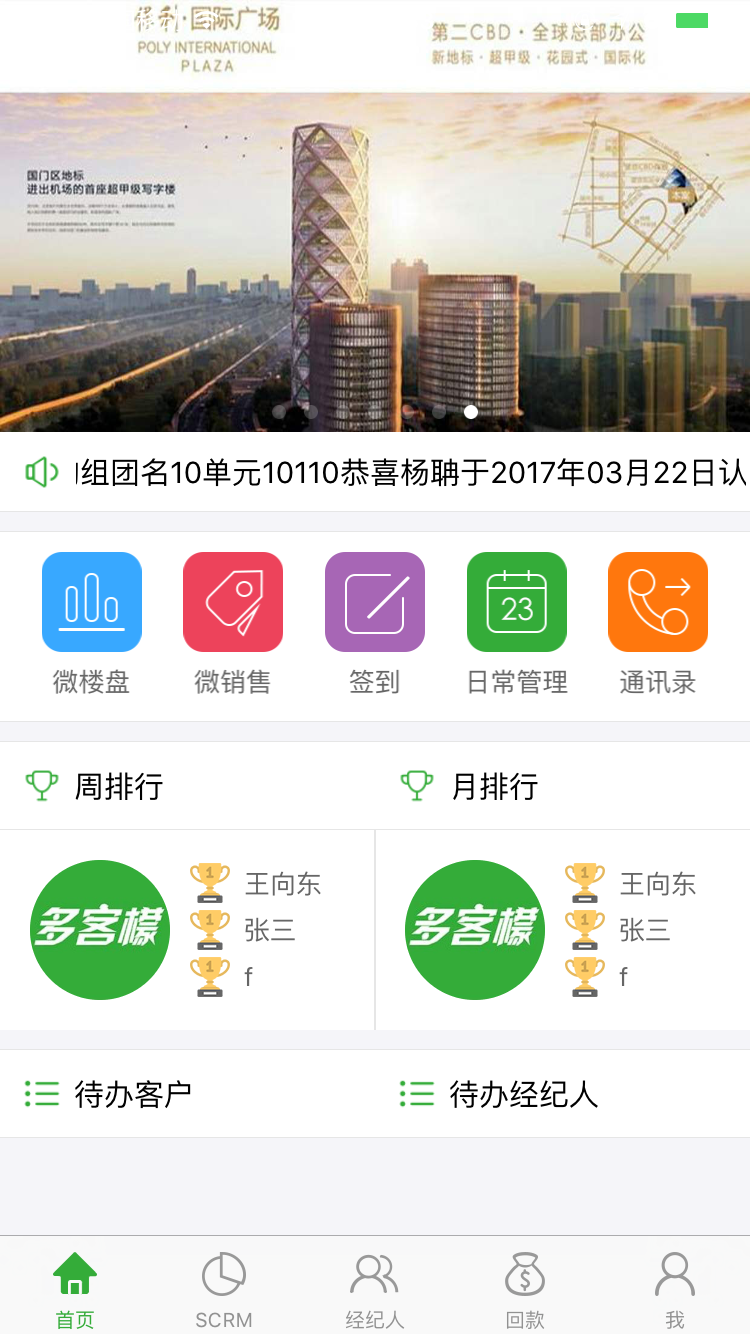Open 待办客户 pending customers
Image resolution: width=750 pixels, height=1334 pixels.
click(x=132, y=1094)
